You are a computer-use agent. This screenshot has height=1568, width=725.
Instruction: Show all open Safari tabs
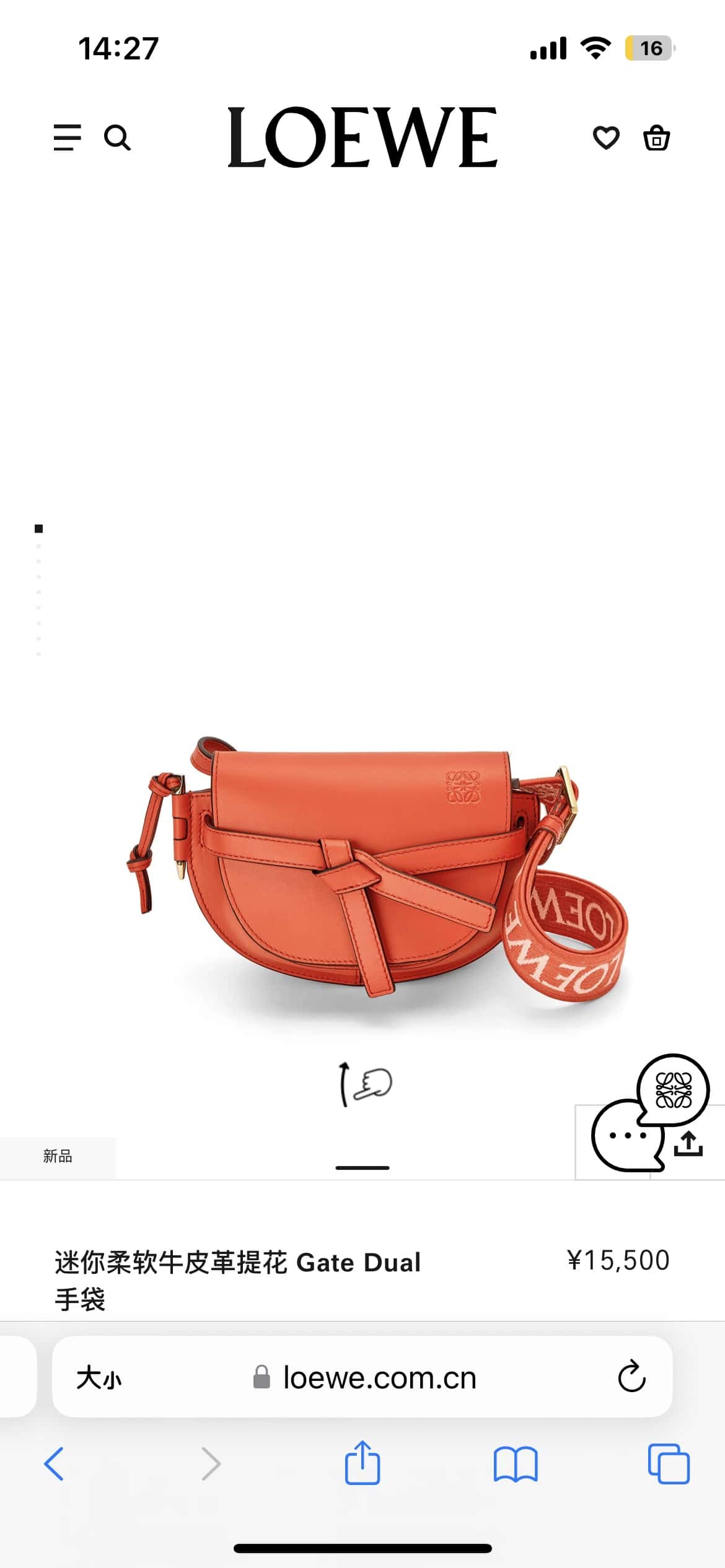coord(668,1463)
